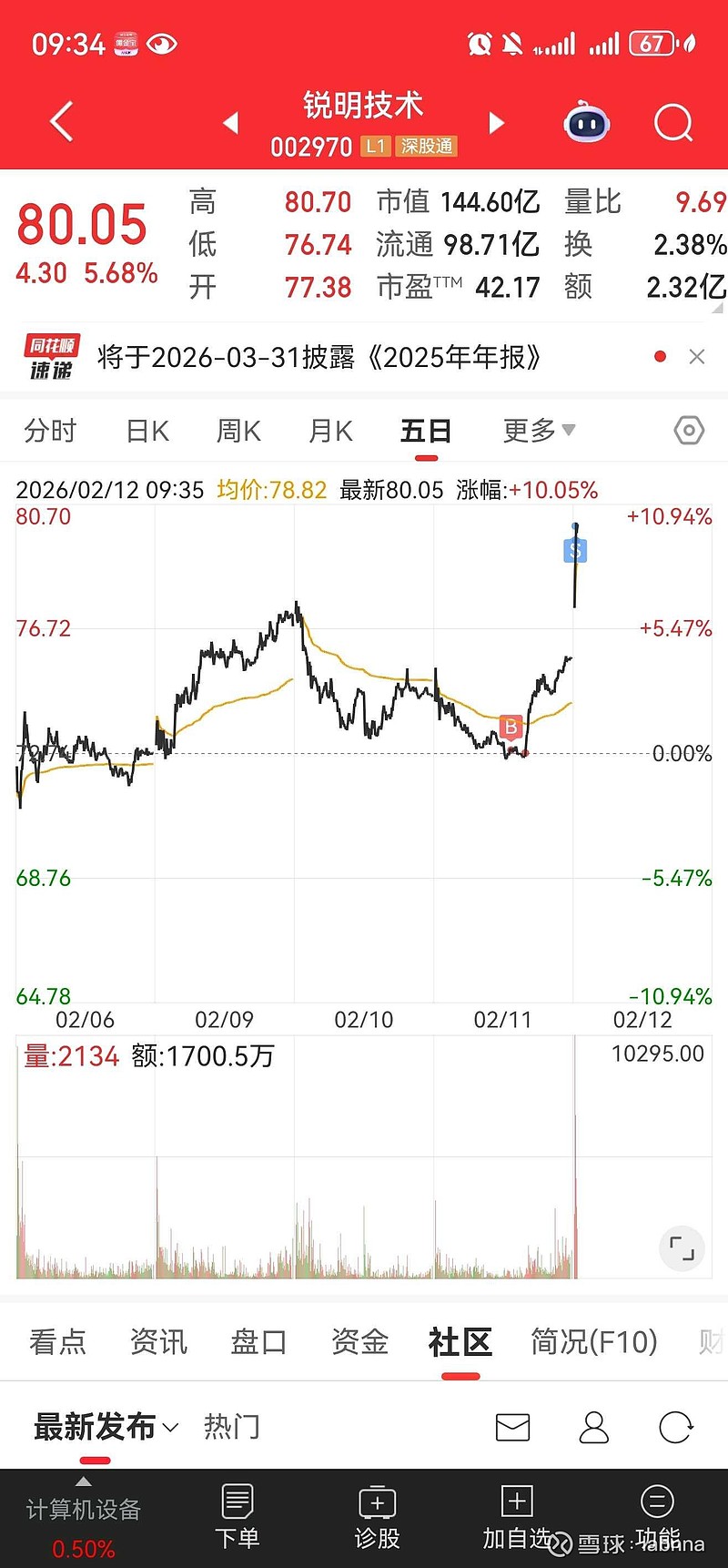Viewport: 728px width, 1568px height.
Task: Expand the 更多 chart period dropdown
Action: tap(539, 431)
